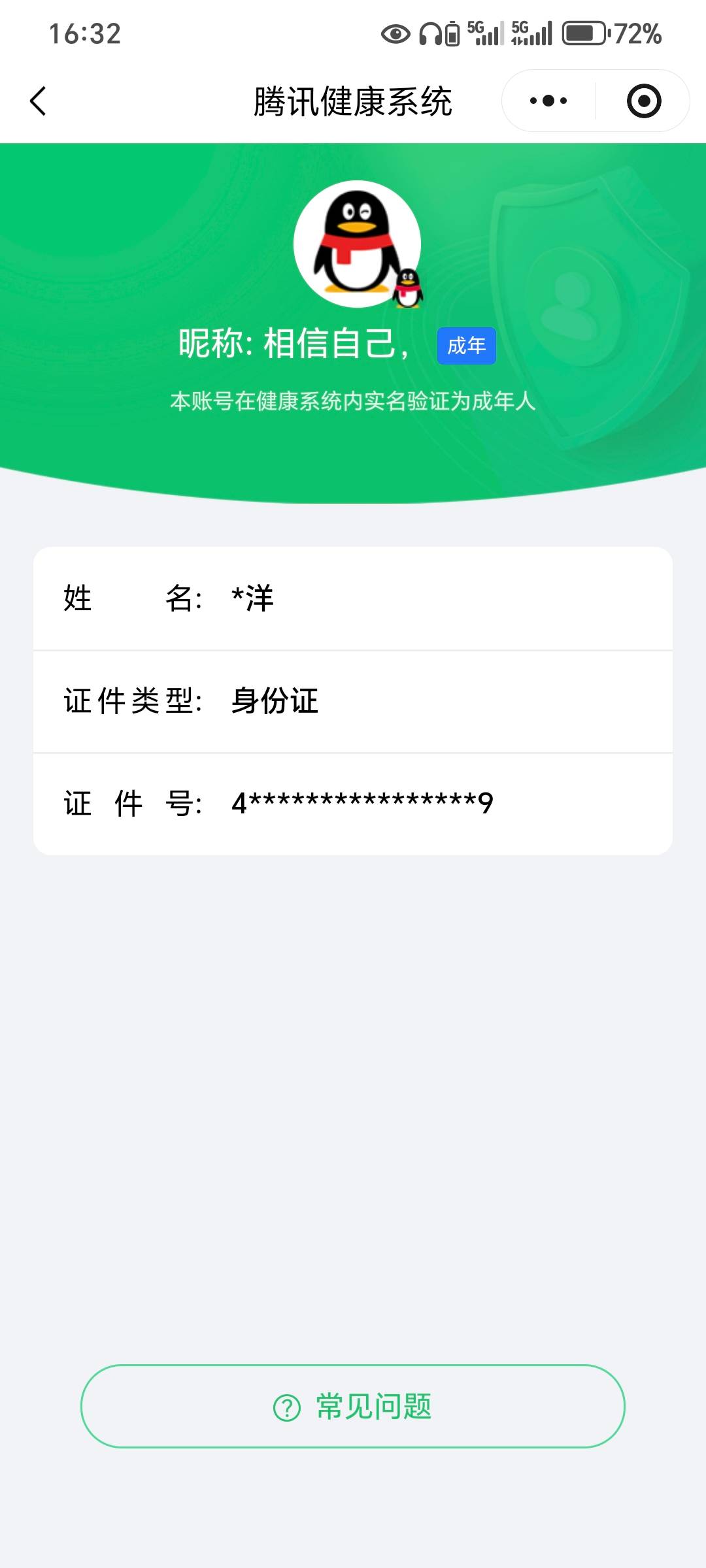
Task: Tap the 腾讯健康系统 title
Action: click(353, 101)
